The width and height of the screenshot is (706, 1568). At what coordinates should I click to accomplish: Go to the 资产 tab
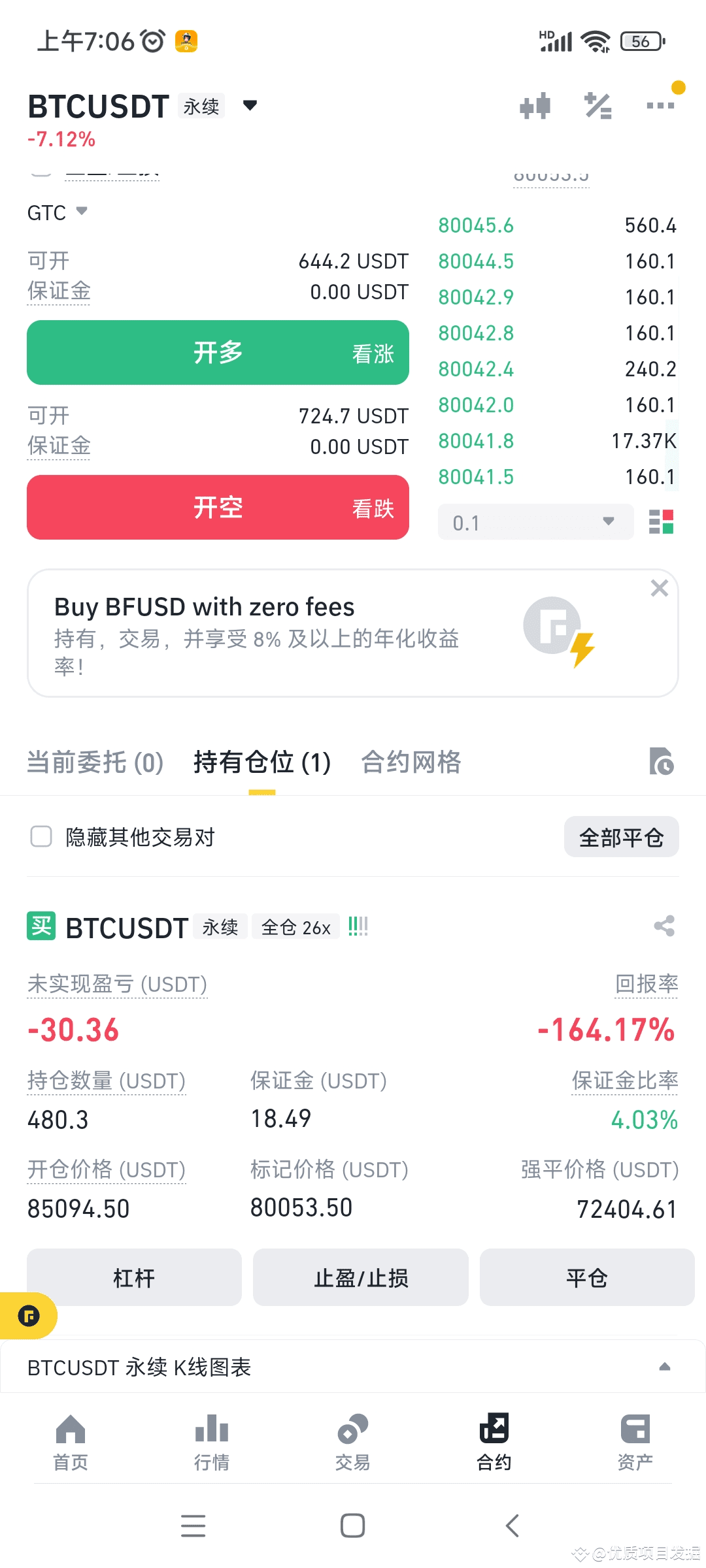pyautogui.click(x=635, y=1443)
